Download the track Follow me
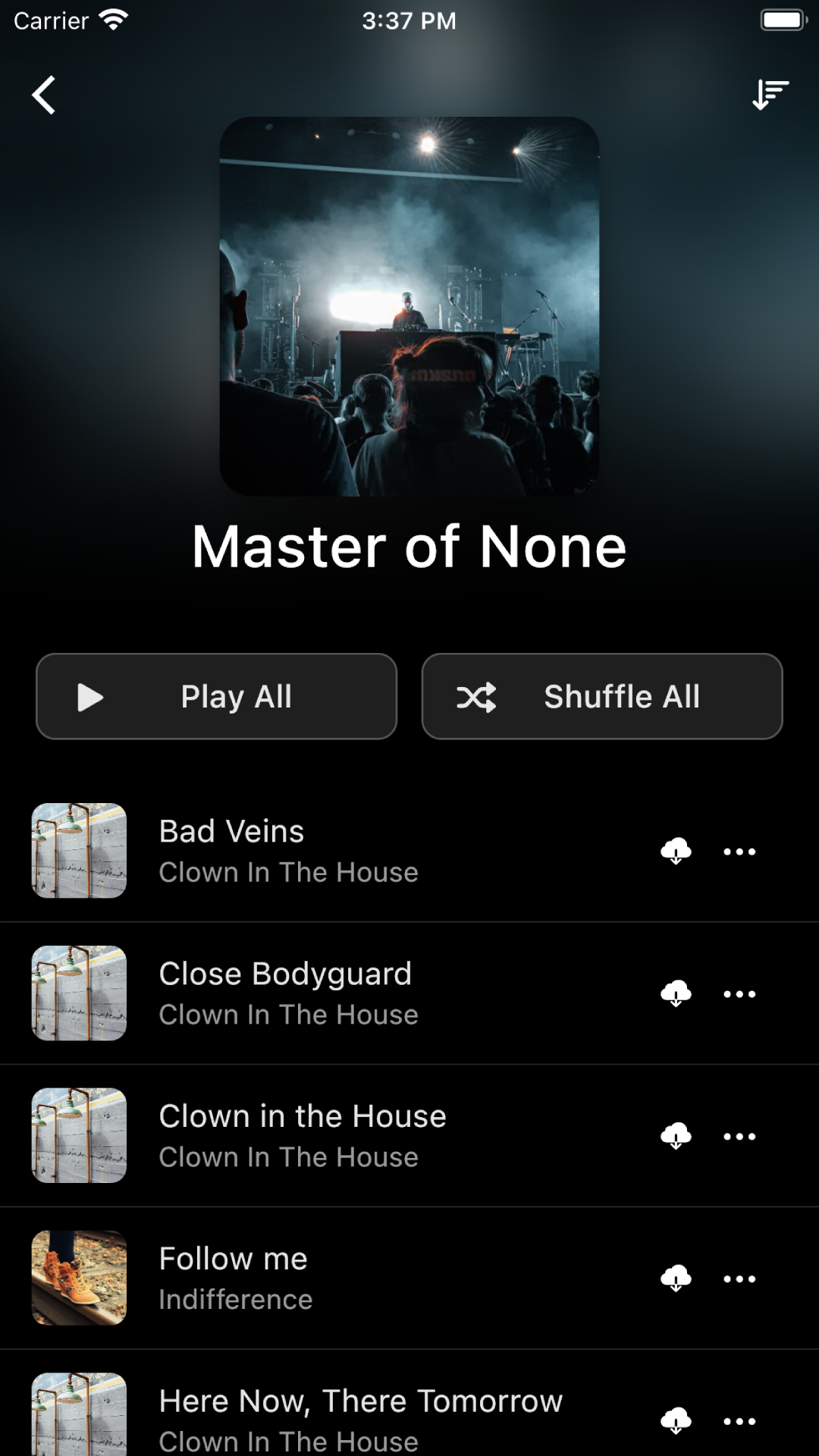The height and width of the screenshot is (1456, 819). click(676, 1278)
